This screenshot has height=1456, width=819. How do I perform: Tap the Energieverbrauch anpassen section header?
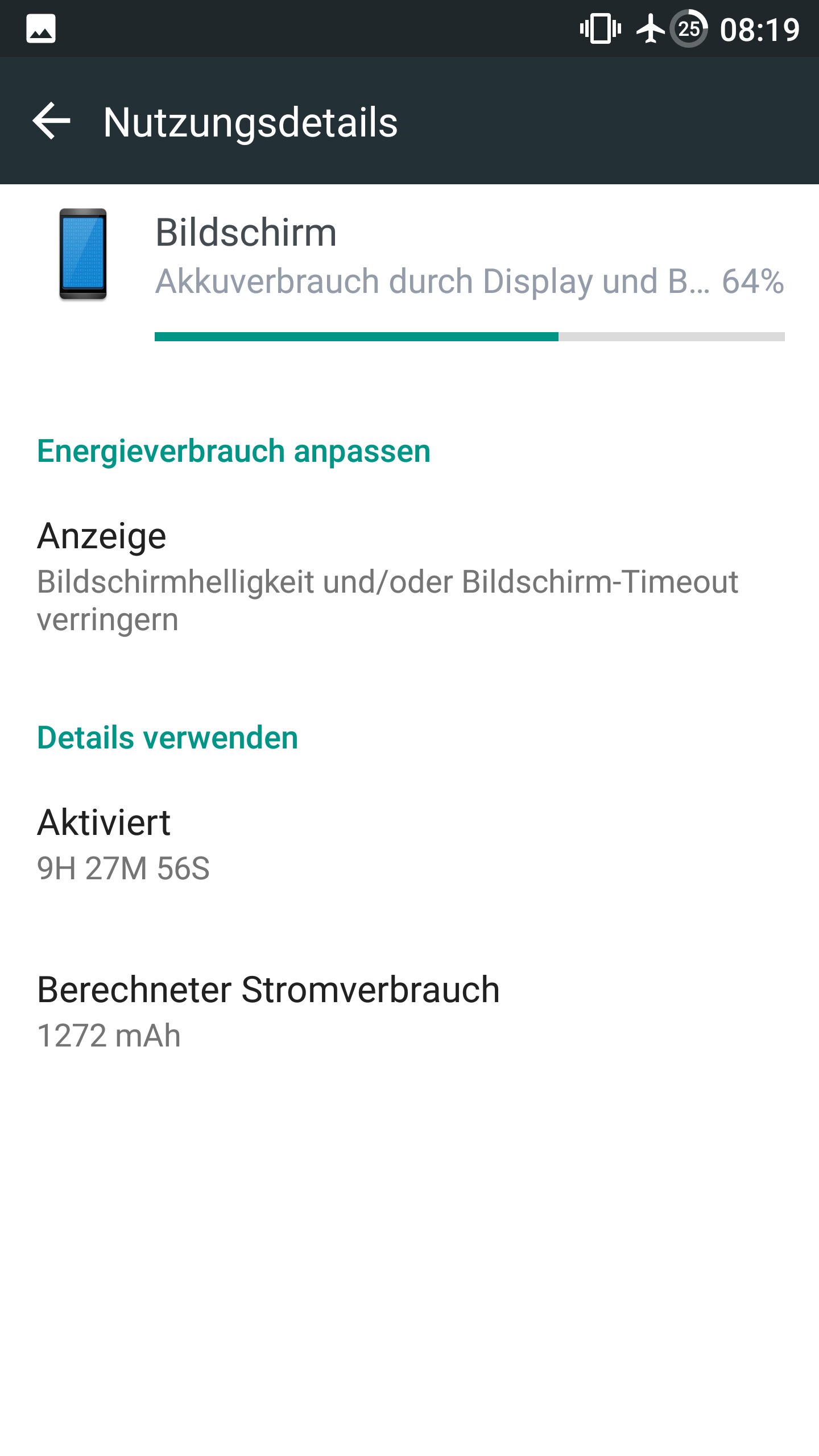tap(233, 451)
